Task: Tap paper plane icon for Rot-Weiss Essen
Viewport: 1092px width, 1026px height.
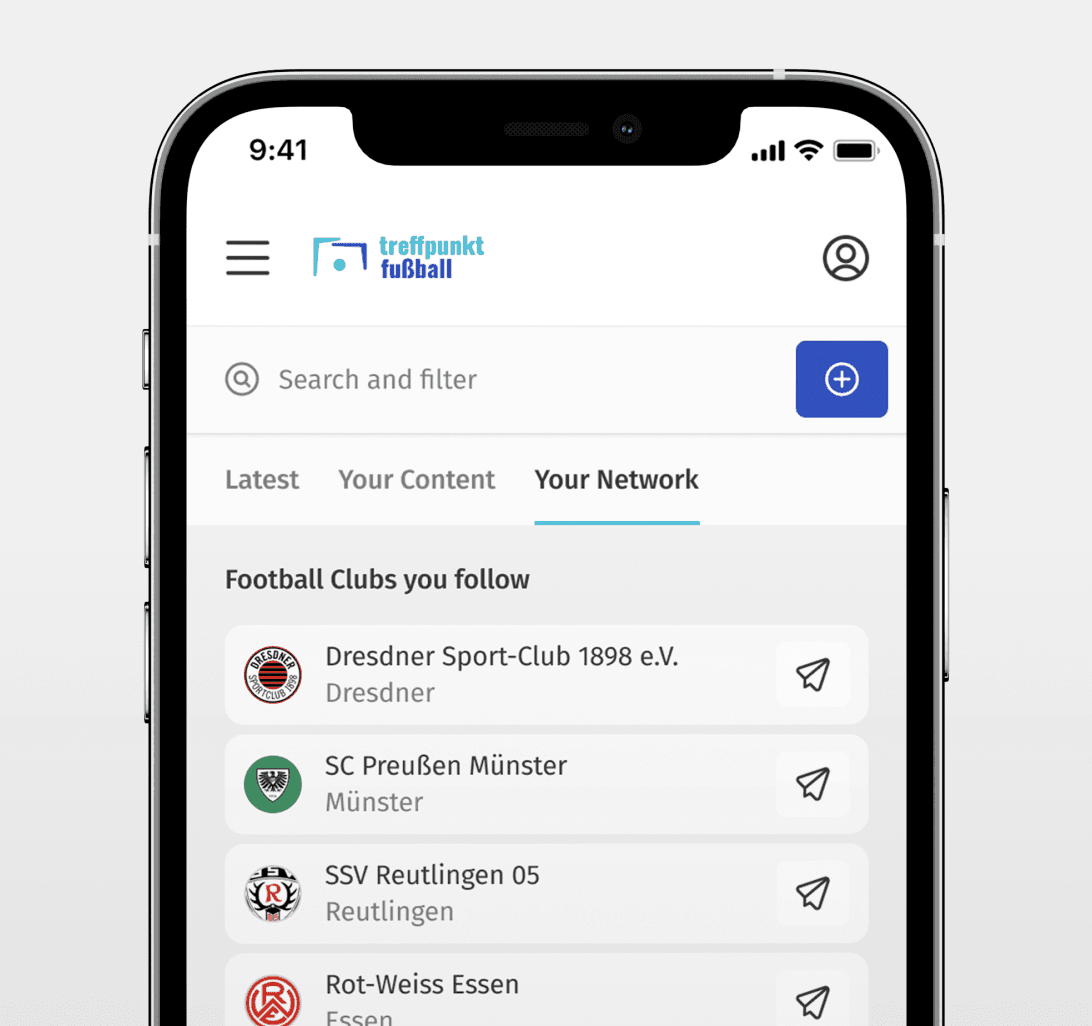Action: [813, 1000]
